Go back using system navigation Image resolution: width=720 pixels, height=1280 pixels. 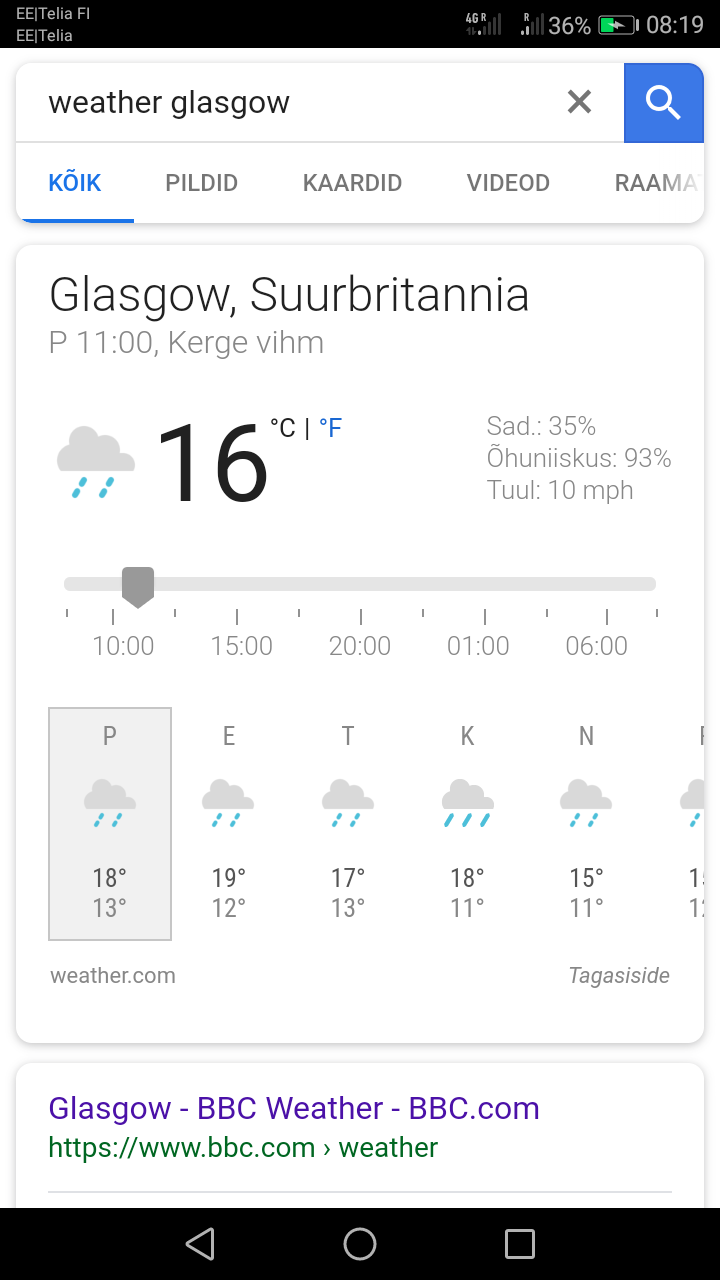click(x=200, y=1244)
